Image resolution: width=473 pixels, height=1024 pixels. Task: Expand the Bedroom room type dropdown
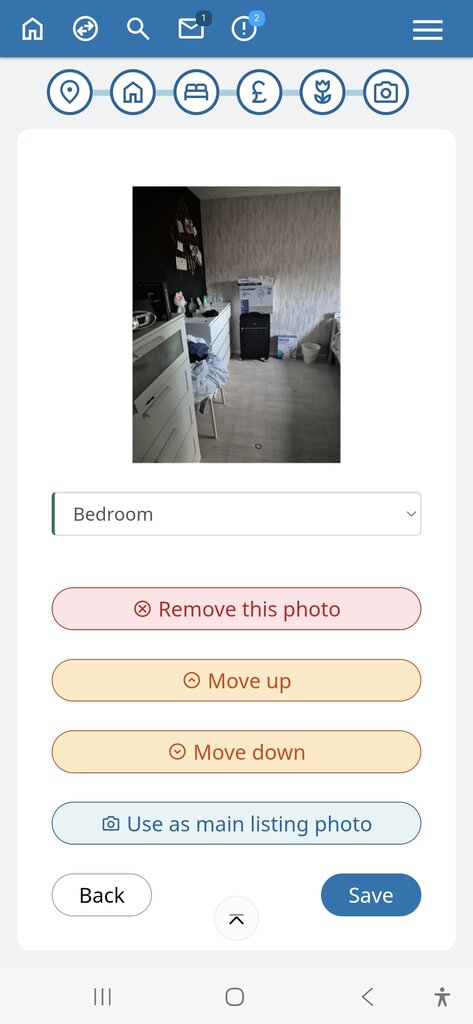click(236, 514)
